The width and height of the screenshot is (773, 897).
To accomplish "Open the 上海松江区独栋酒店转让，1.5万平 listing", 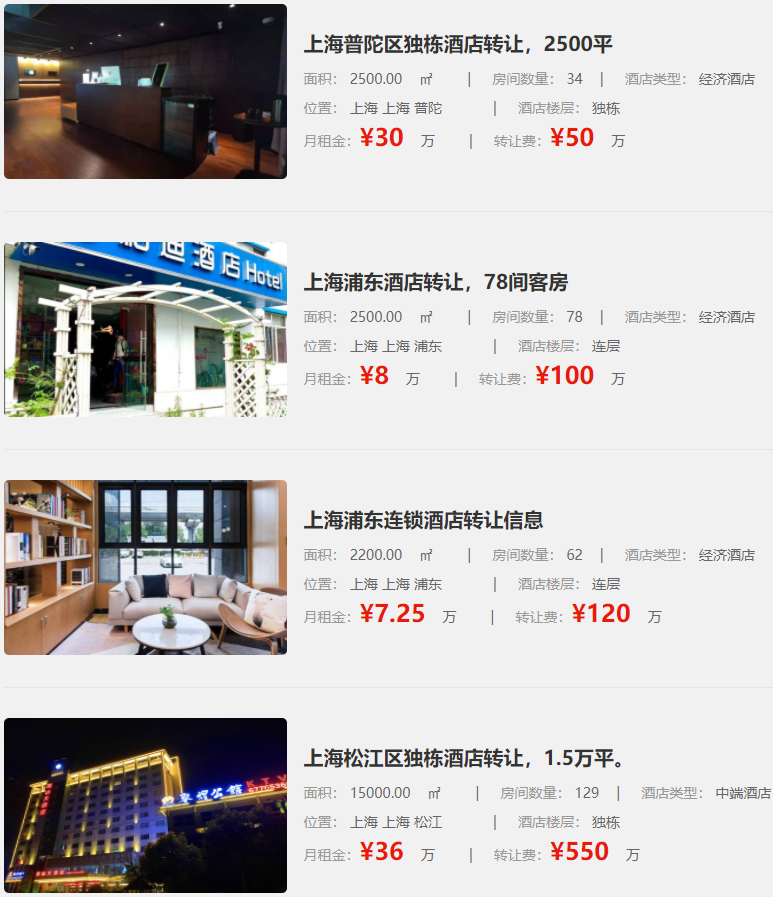I will pos(465,758).
